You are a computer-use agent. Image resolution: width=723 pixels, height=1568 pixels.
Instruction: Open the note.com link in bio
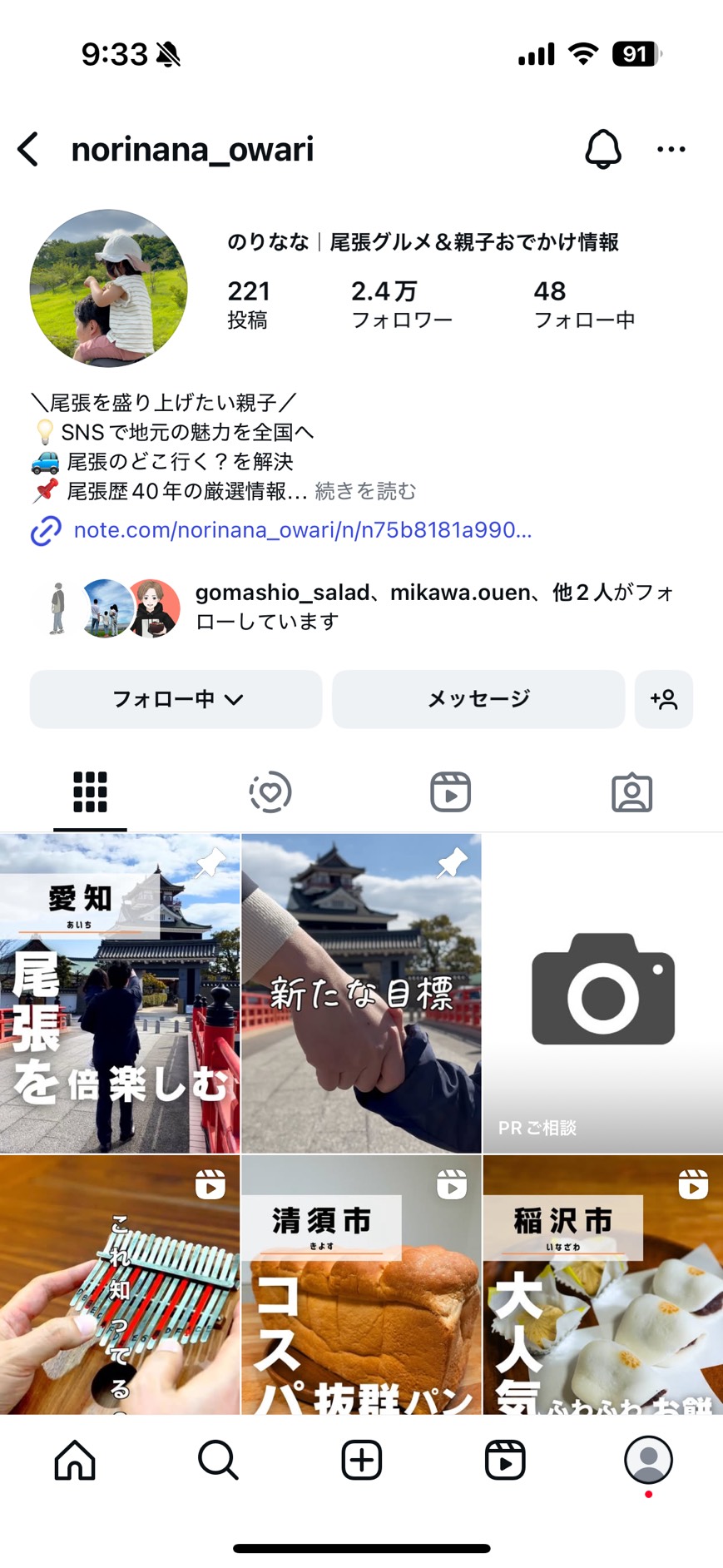[x=302, y=530]
